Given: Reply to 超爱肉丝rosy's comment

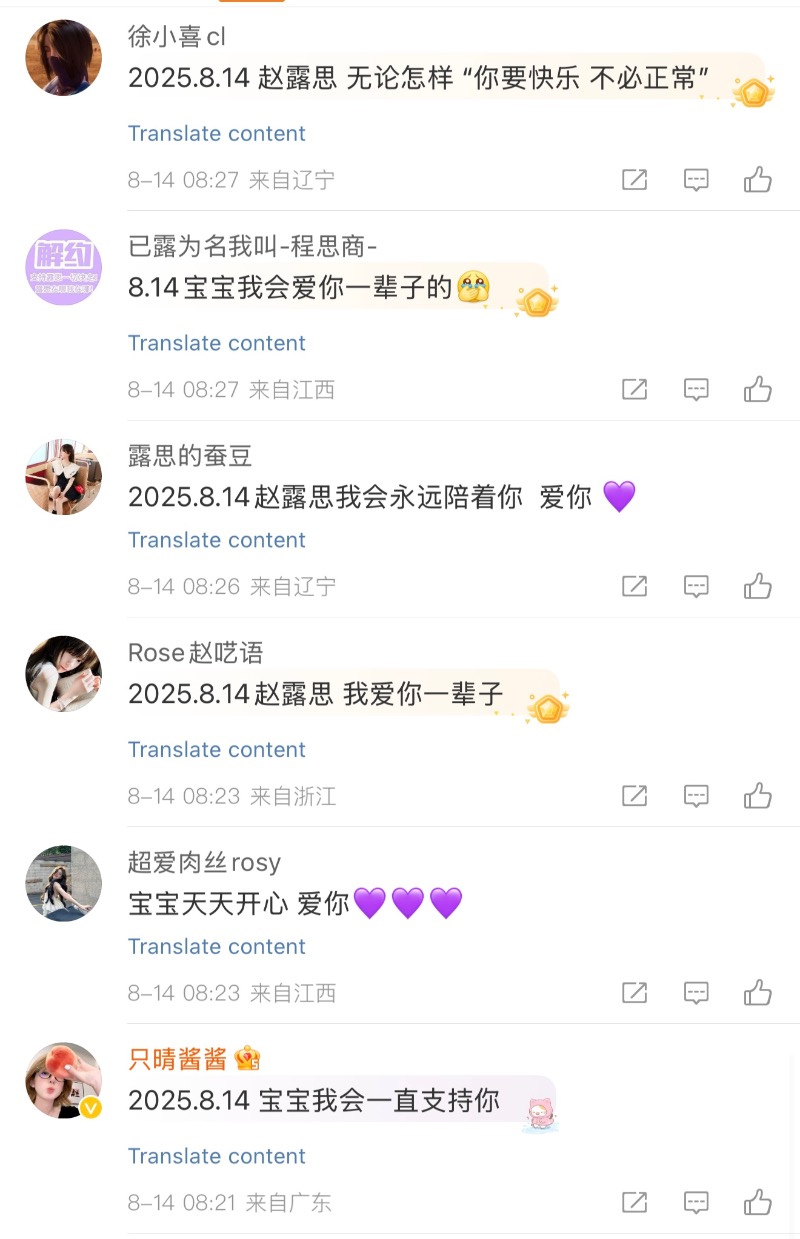Looking at the screenshot, I should [696, 993].
